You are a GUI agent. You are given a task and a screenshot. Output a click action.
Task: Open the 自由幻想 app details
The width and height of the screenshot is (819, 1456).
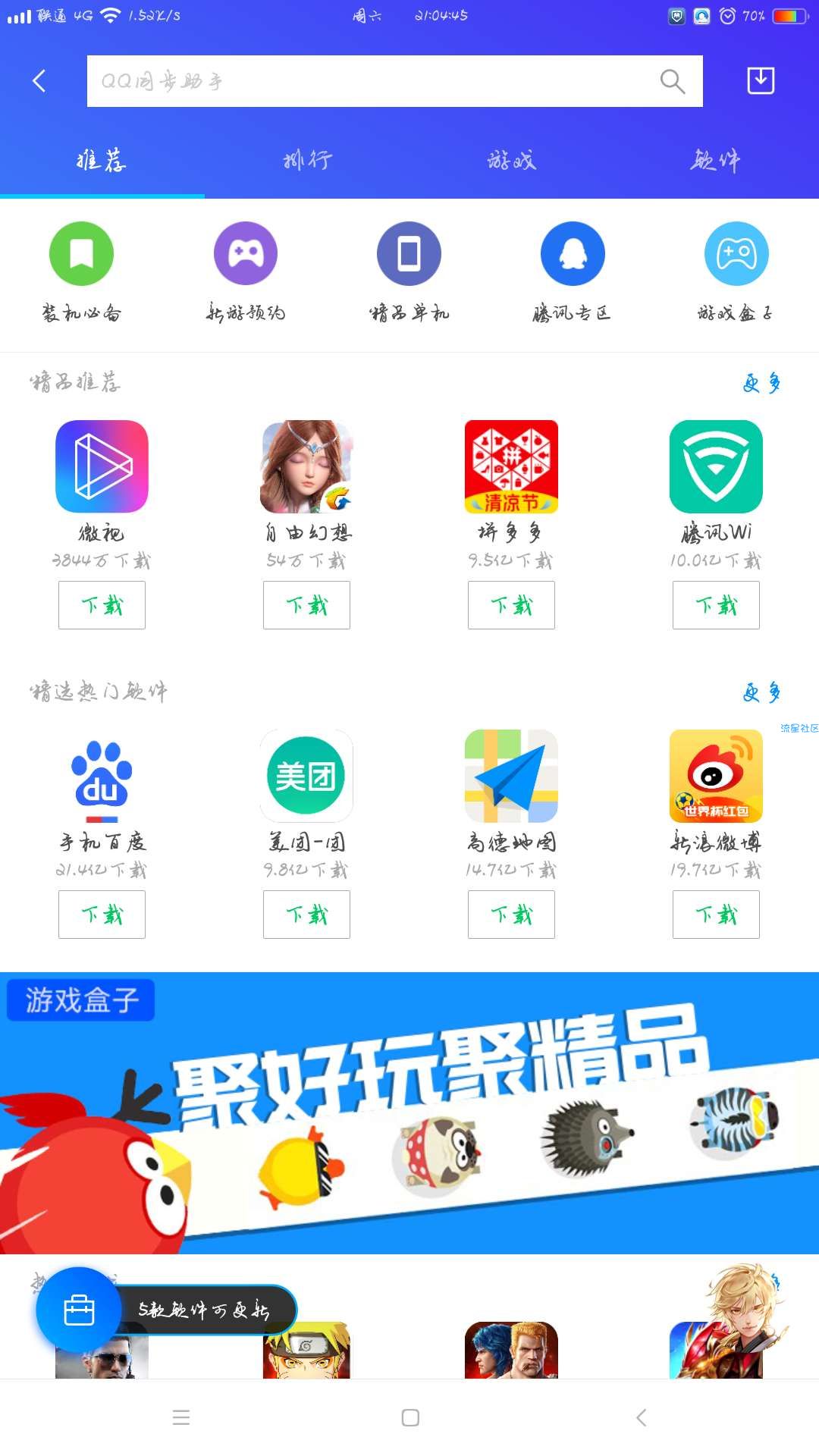[x=306, y=467]
